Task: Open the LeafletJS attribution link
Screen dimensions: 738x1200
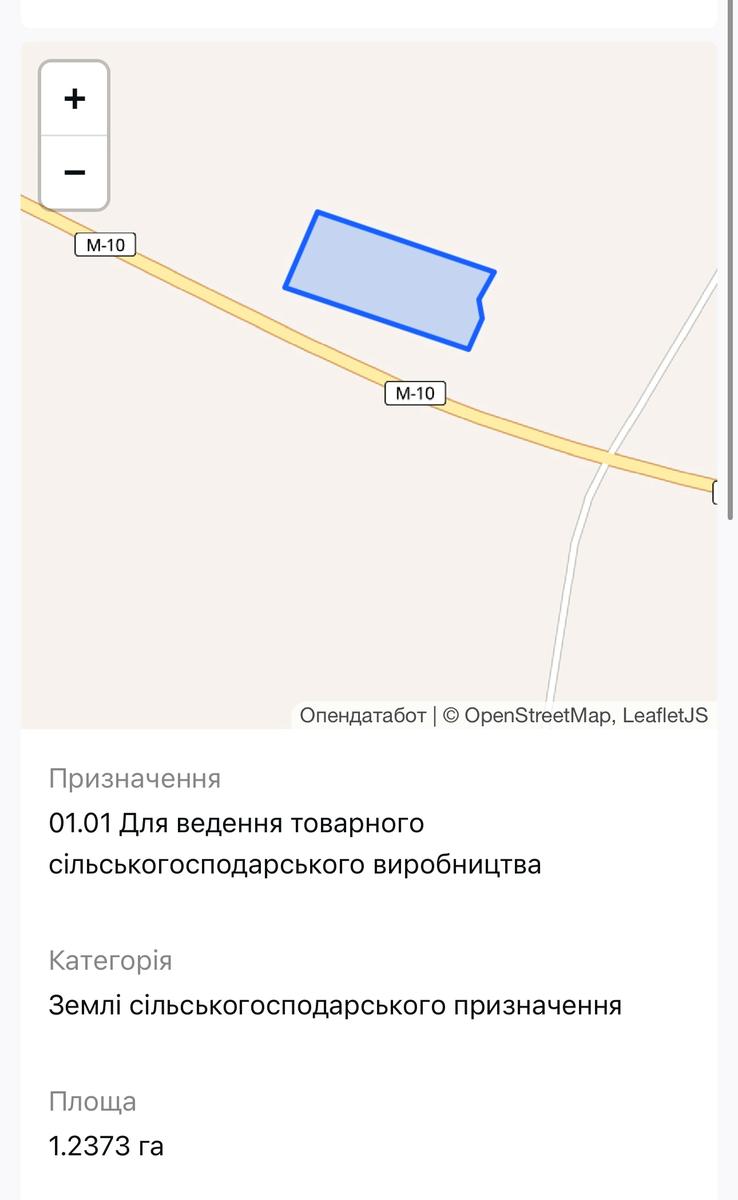Action: [x=665, y=715]
